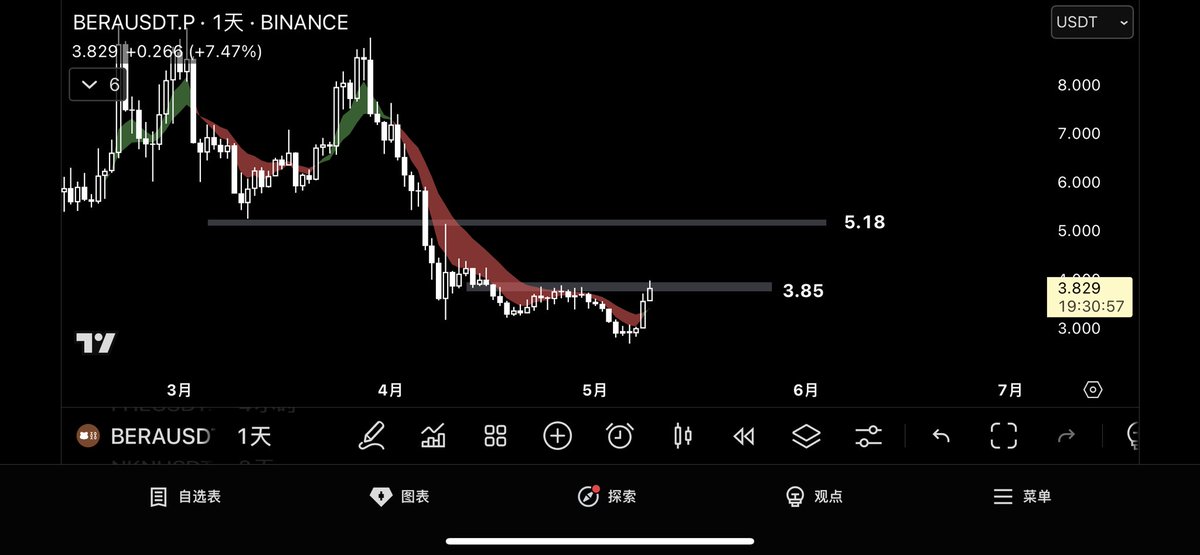Image resolution: width=1200 pixels, height=555 pixels.
Task: Create a price alert with alarm icon
Action: [620, 436]
